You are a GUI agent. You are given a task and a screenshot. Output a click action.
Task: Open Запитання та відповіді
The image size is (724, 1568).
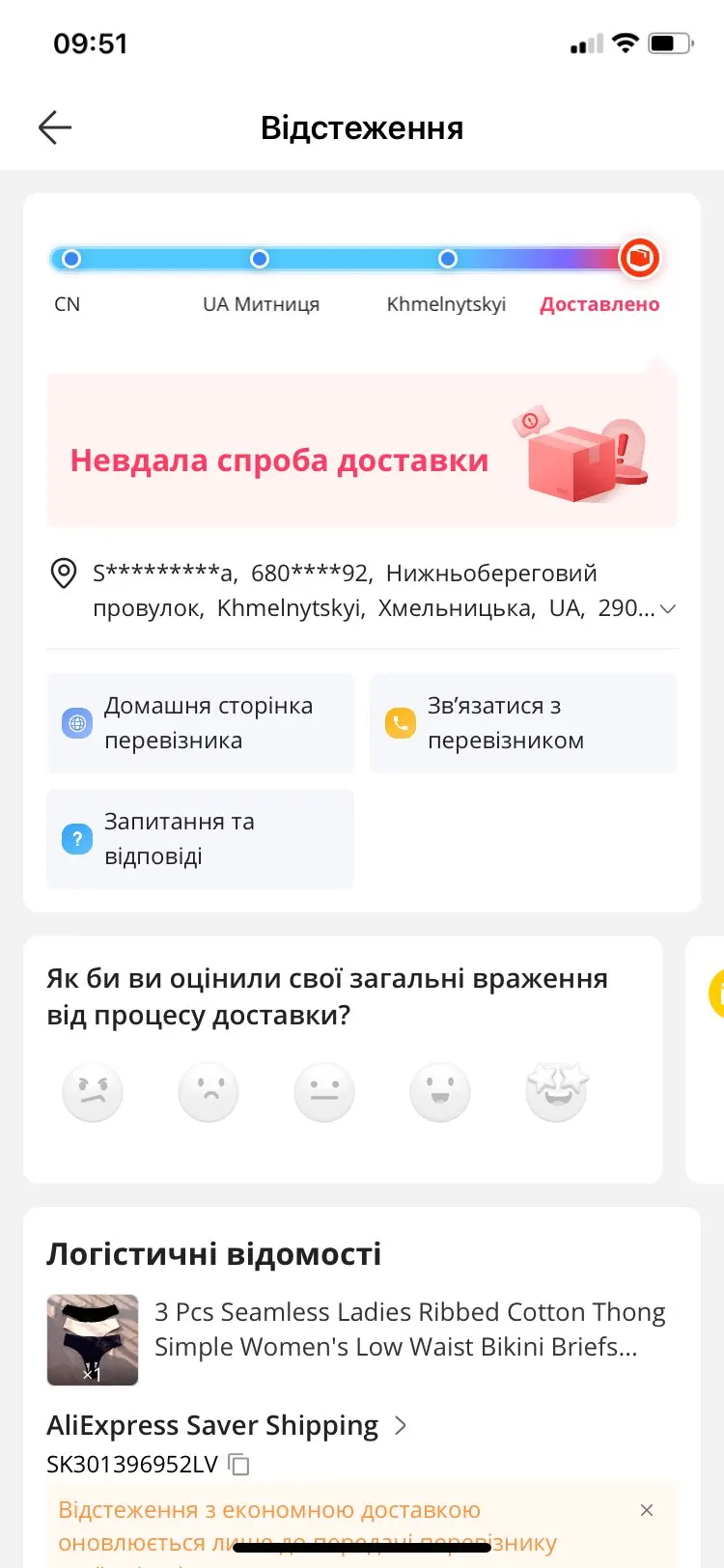click(201, 839)
